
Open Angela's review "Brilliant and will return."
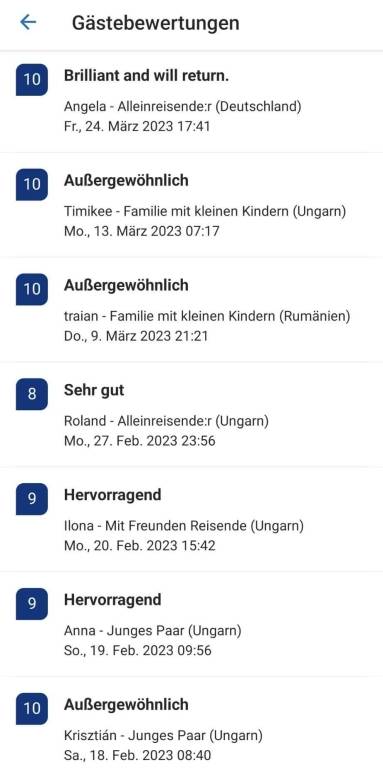(192, 102)
